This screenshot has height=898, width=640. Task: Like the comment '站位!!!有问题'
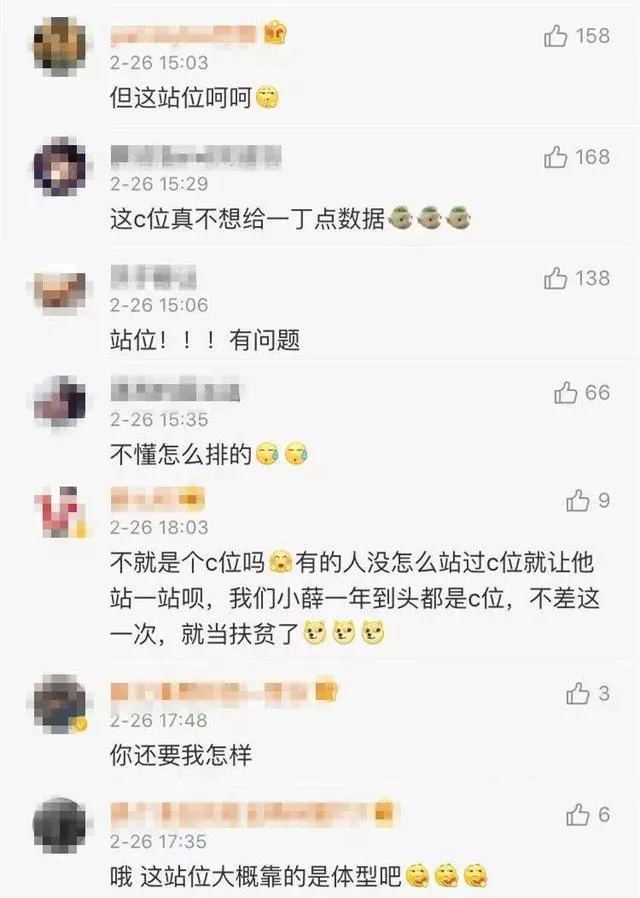tap(556, 279)
